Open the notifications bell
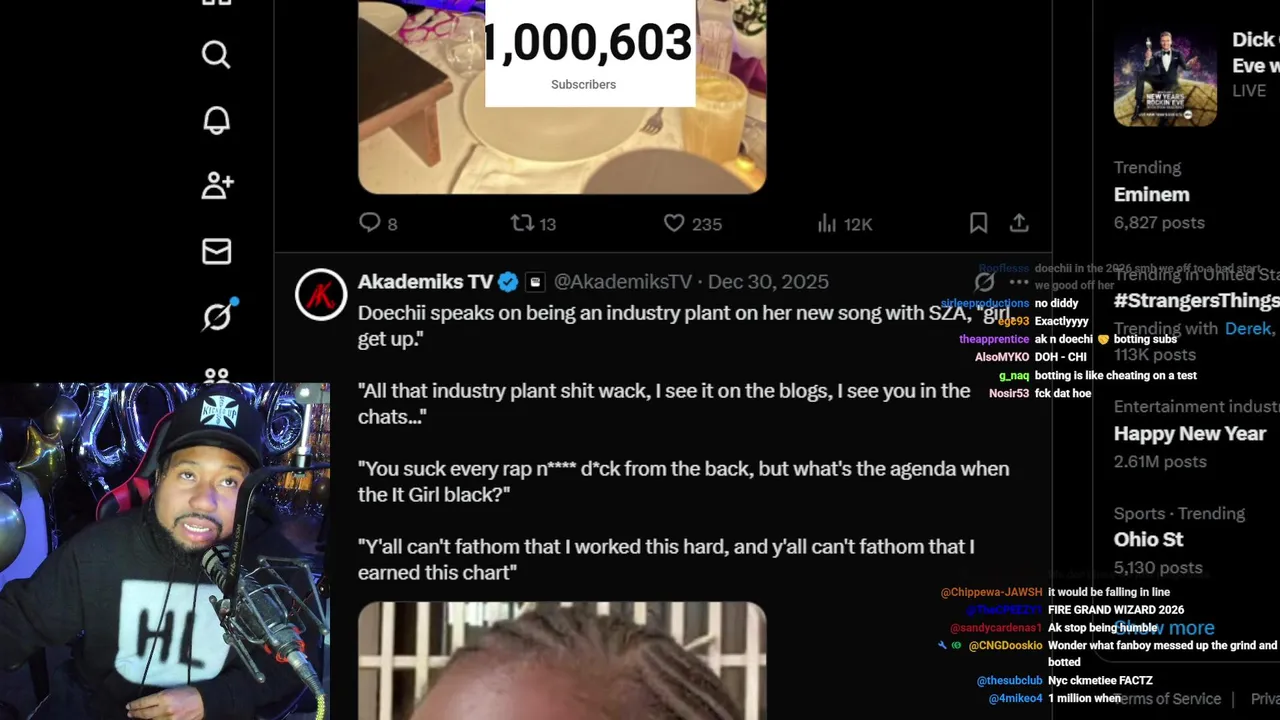The height and width of the screenshot is (720, 1280). (x=216, y=120)
